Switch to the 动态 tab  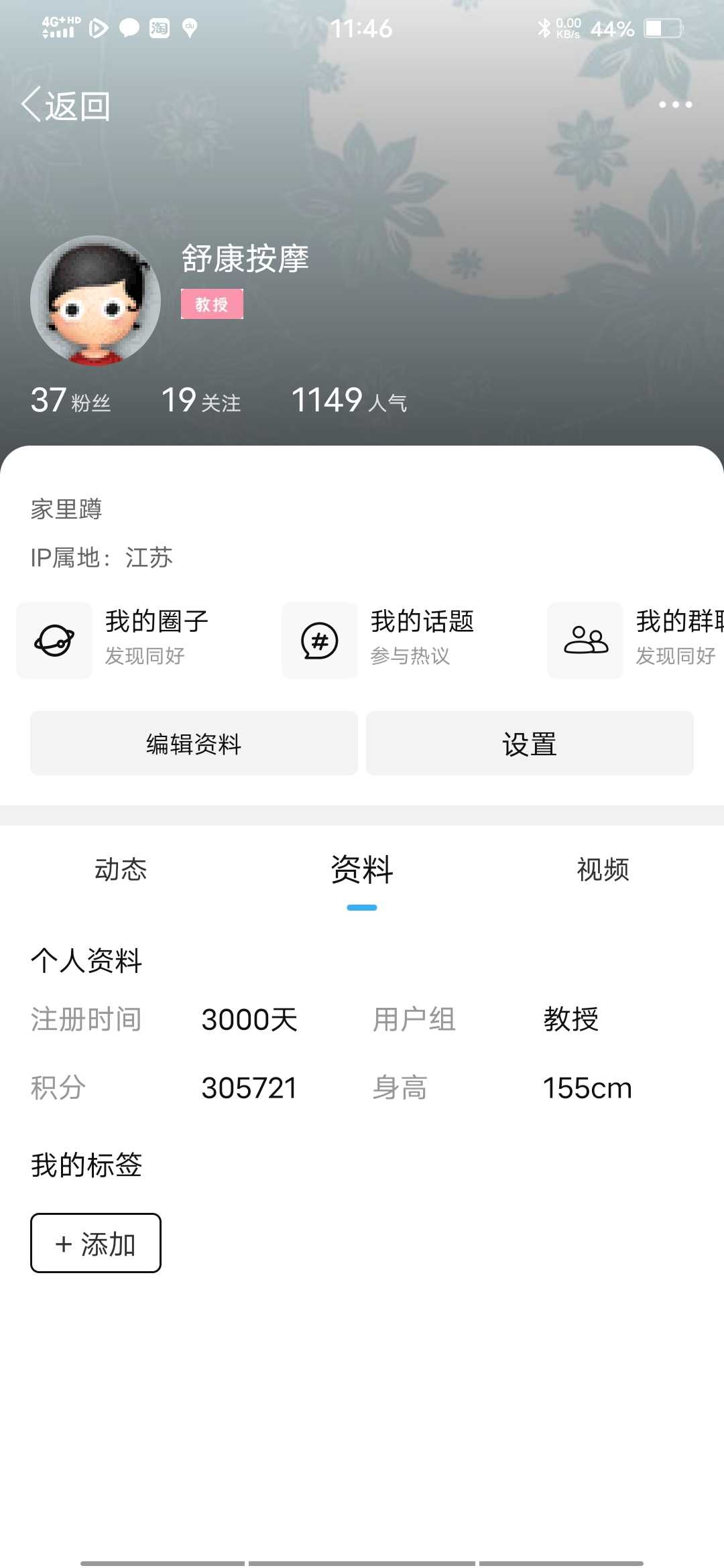pyautogui.click(x=121, y=870)
